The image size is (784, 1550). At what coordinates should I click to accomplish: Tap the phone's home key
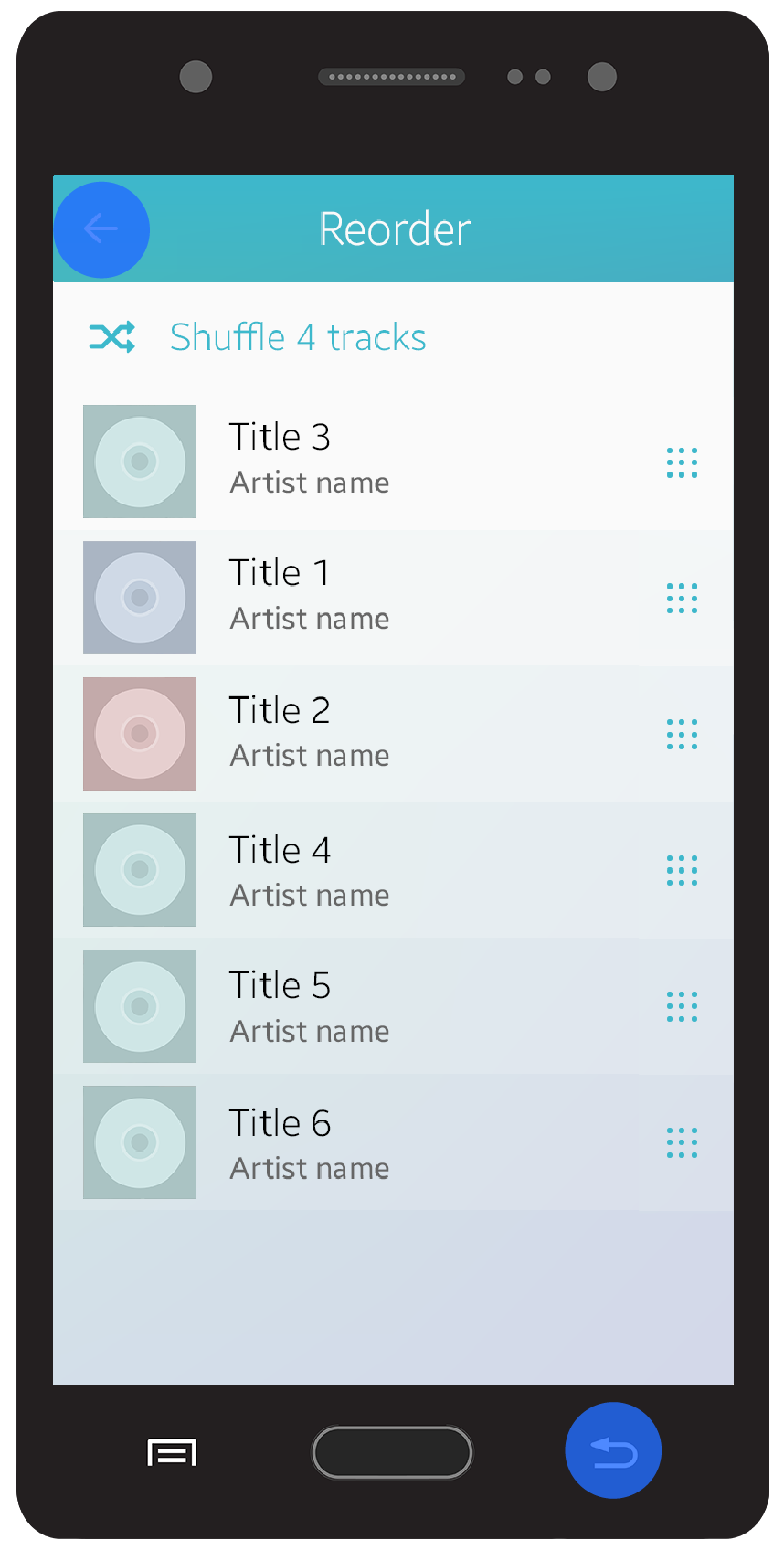pos(392,1451)
